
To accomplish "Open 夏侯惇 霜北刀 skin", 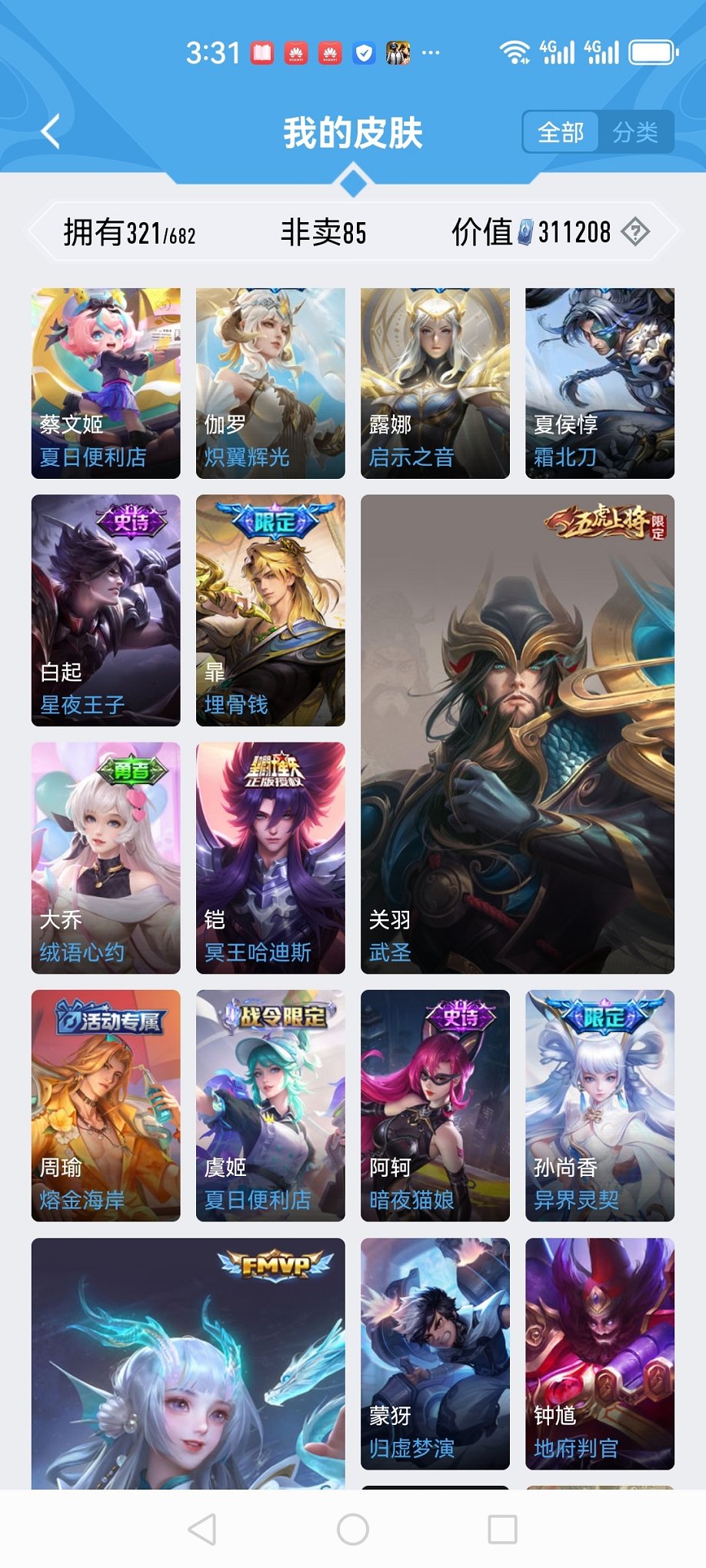I will 600,383.
